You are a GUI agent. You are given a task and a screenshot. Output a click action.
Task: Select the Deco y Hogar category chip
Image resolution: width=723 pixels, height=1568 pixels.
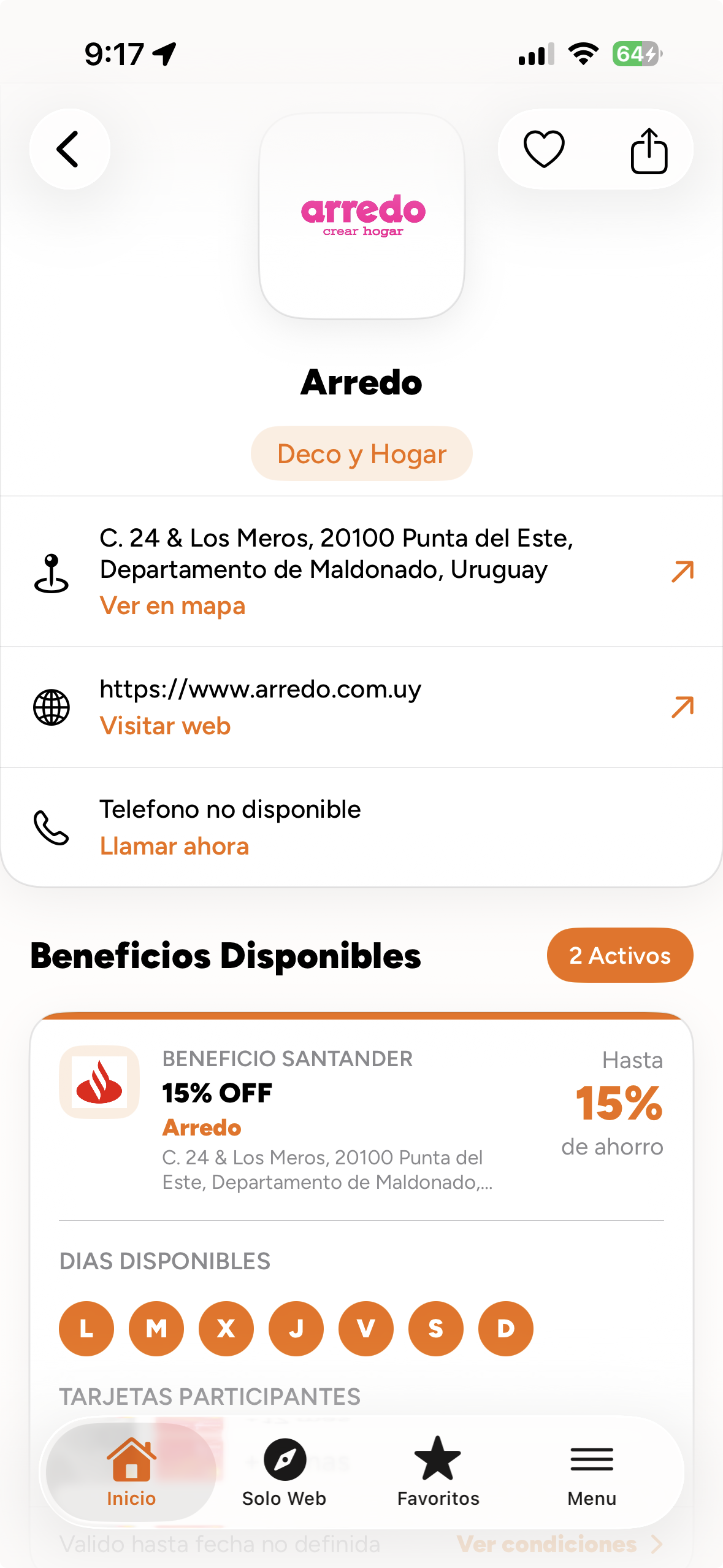coord(361,453)
